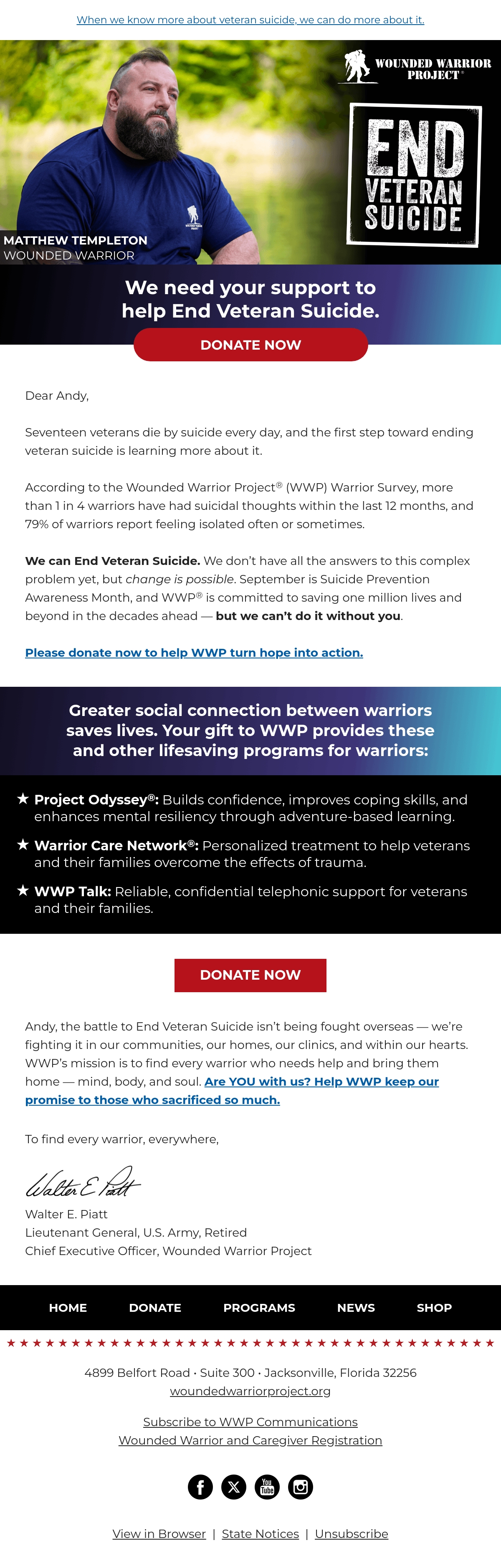This screenshot has height=1568, width=501.
Task: Open the X social icon
Action: pos(234,1487)
